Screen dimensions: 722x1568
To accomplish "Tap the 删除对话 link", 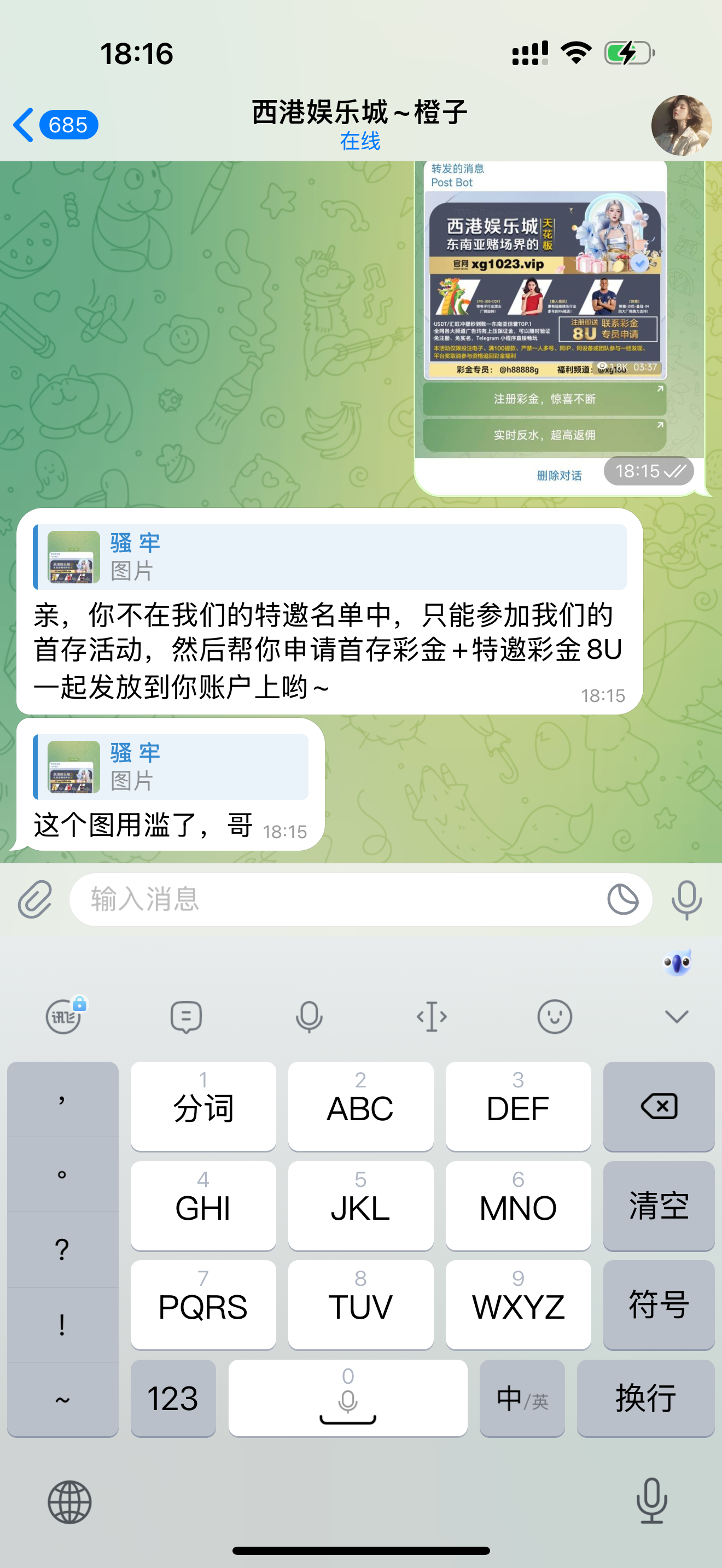I will click(x=559, y=476).
